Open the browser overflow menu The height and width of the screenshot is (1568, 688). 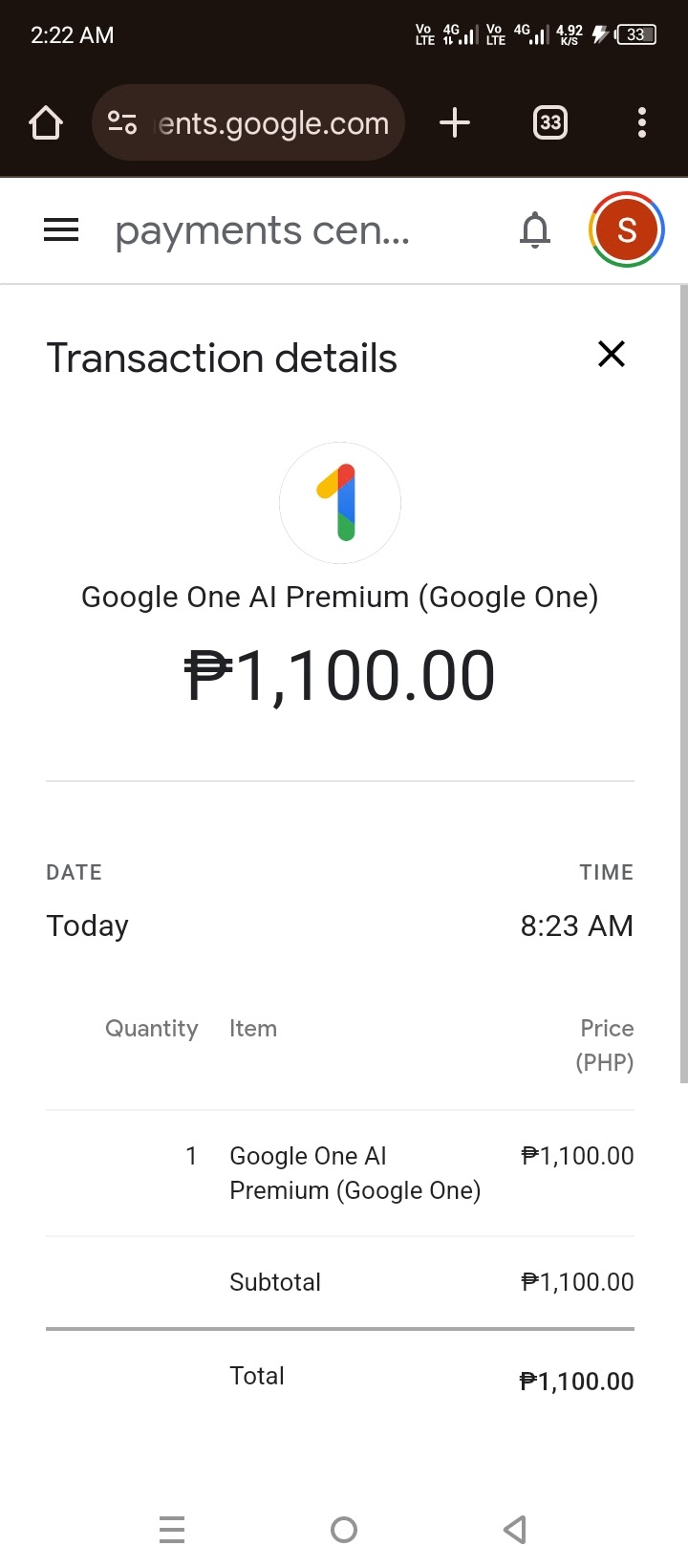point(642,122)
